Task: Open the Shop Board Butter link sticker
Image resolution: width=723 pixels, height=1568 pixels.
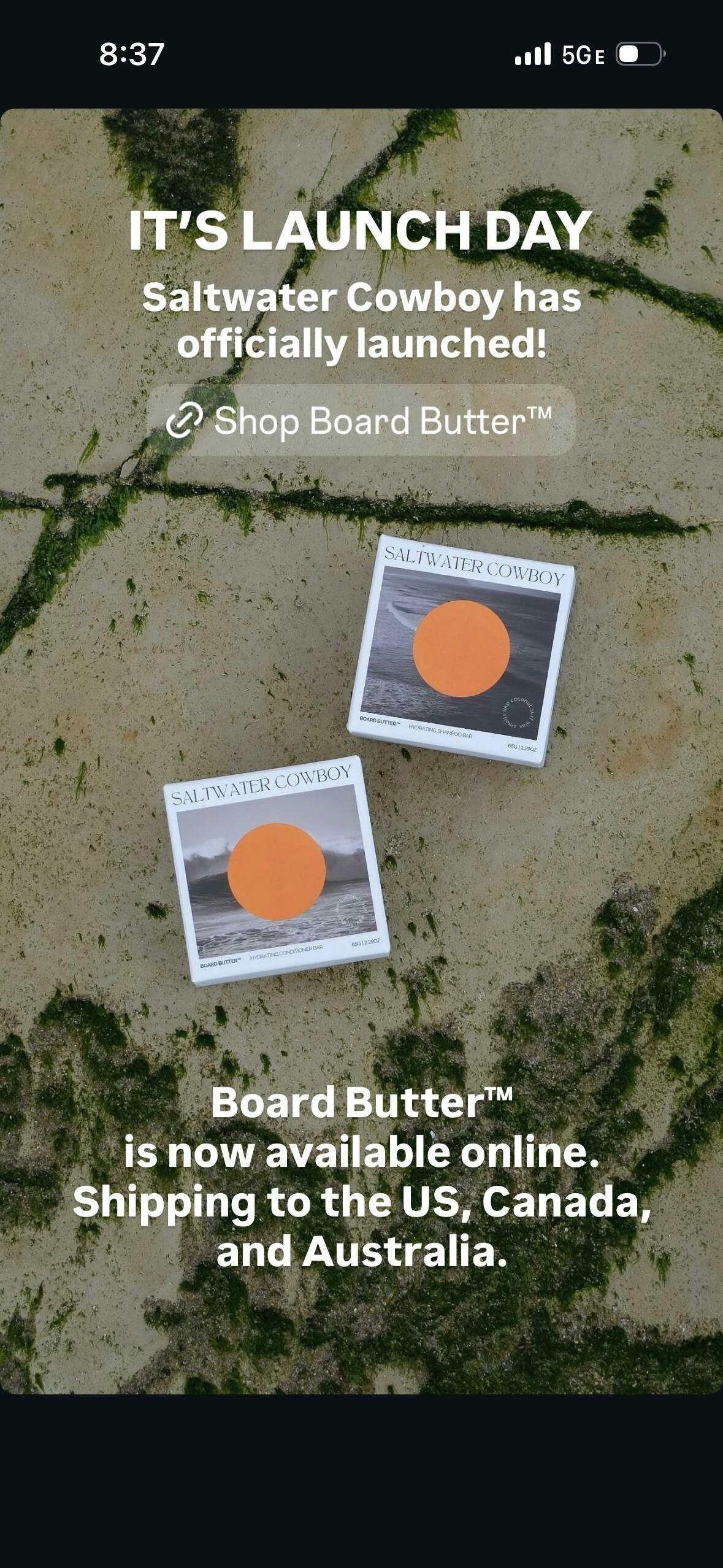Action: (361, 421)
